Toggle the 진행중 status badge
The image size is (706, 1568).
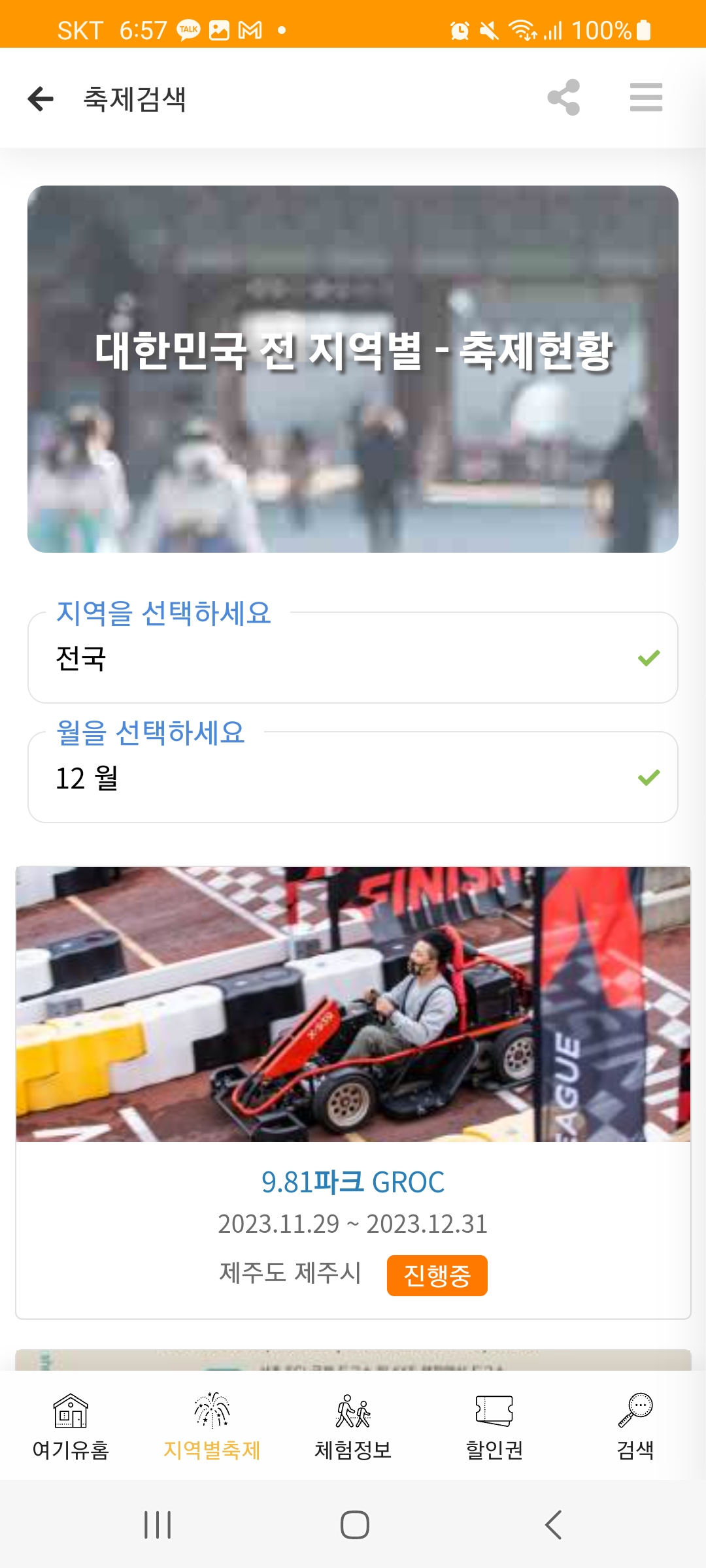pos(437,1275)
